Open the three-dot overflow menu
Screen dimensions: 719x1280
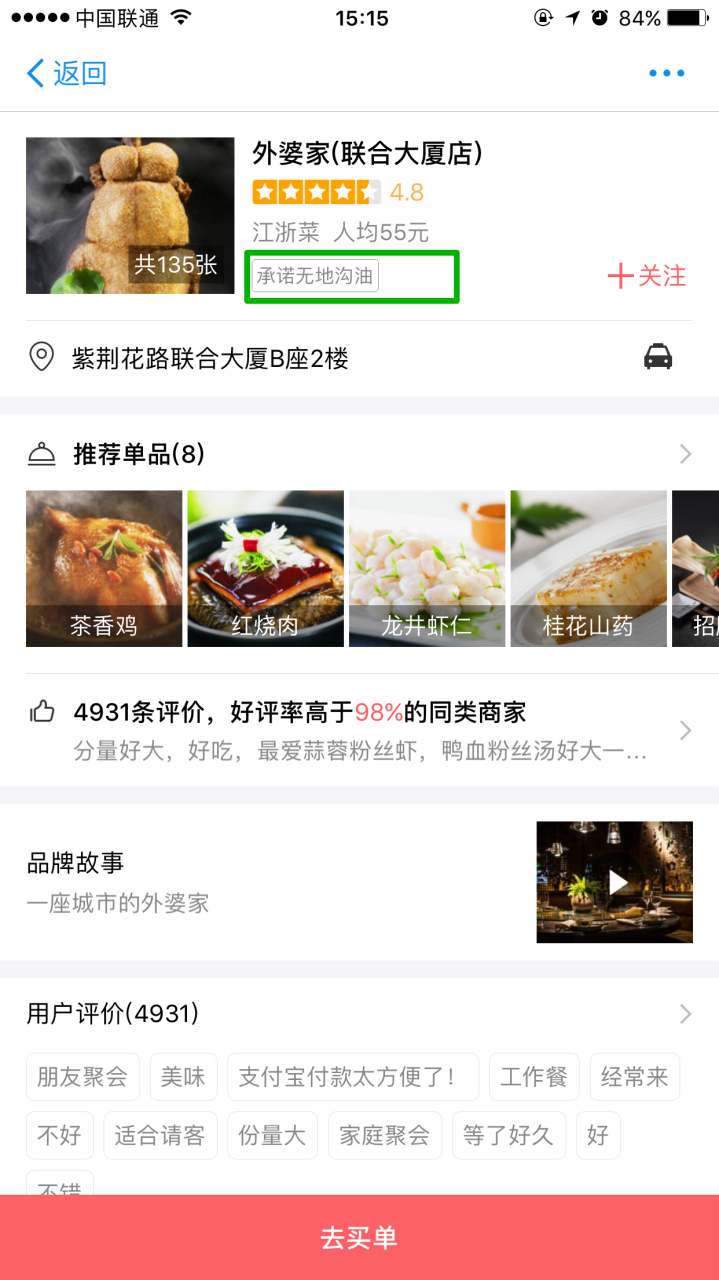click(x=666, y=73)
